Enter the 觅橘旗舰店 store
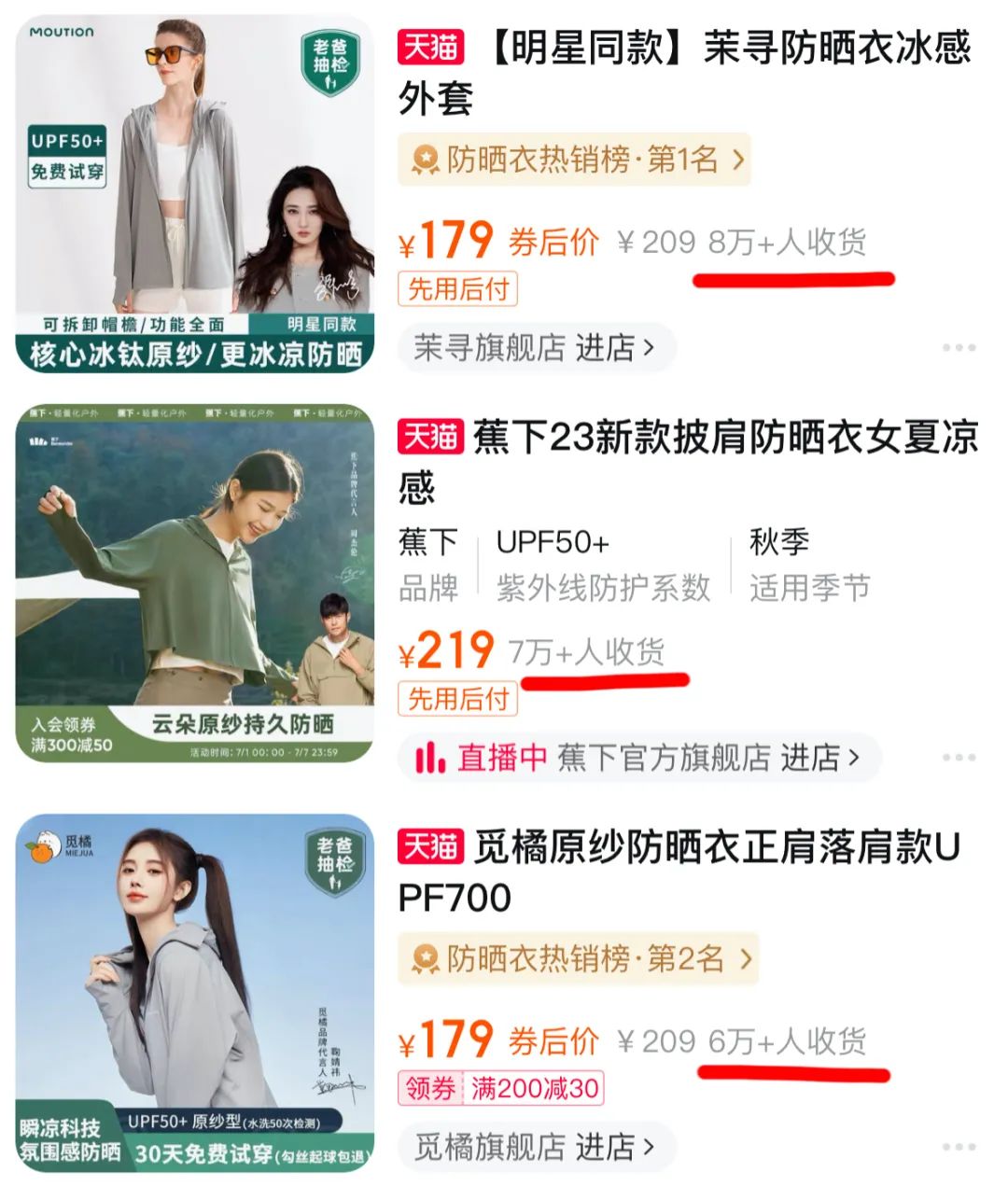1008x1186 pixels. (534, 1147)
